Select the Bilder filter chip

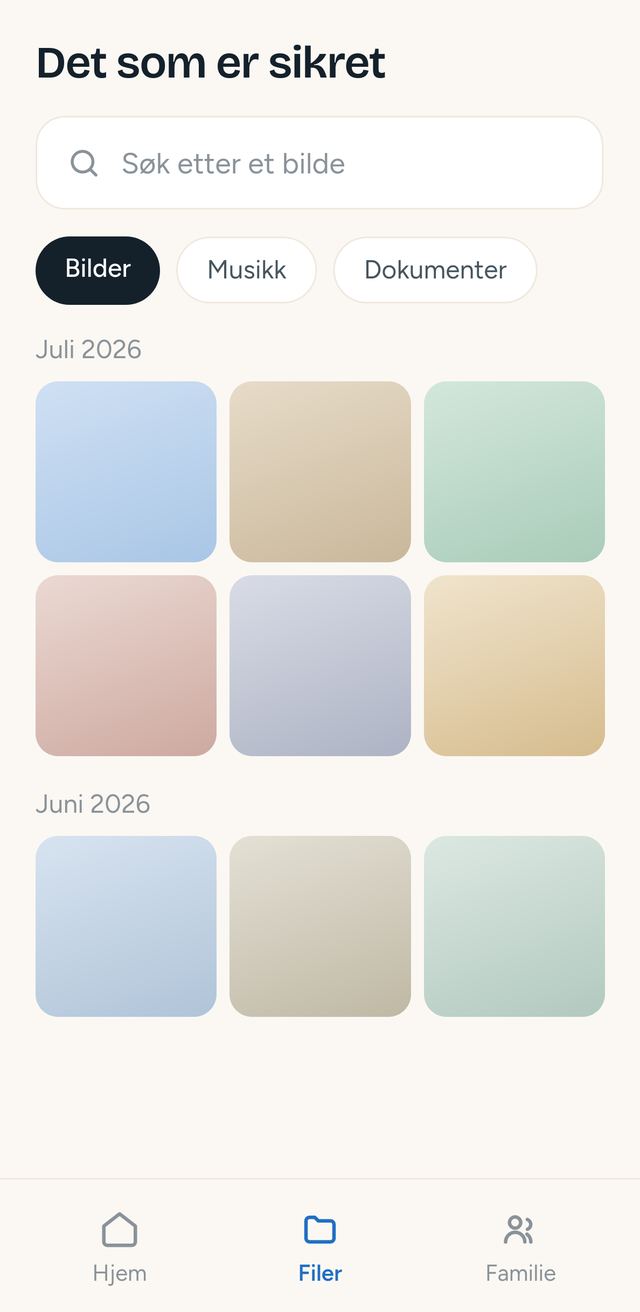98,270
